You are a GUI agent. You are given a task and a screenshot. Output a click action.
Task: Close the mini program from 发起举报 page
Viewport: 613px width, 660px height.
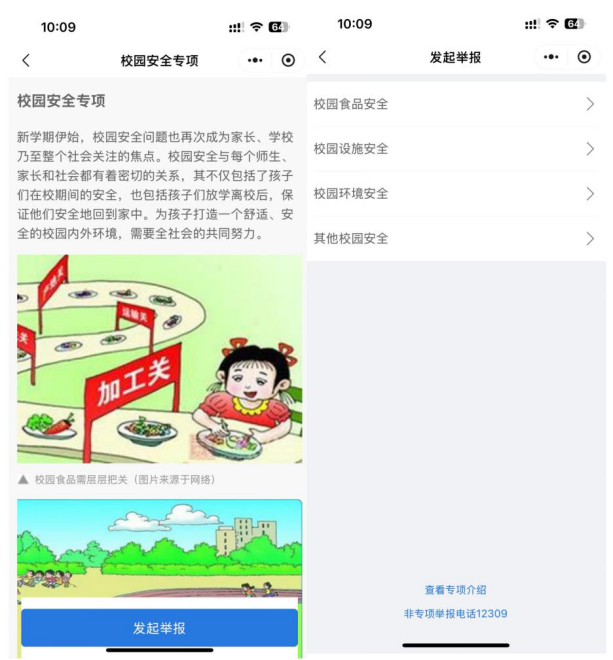point(585,57)
